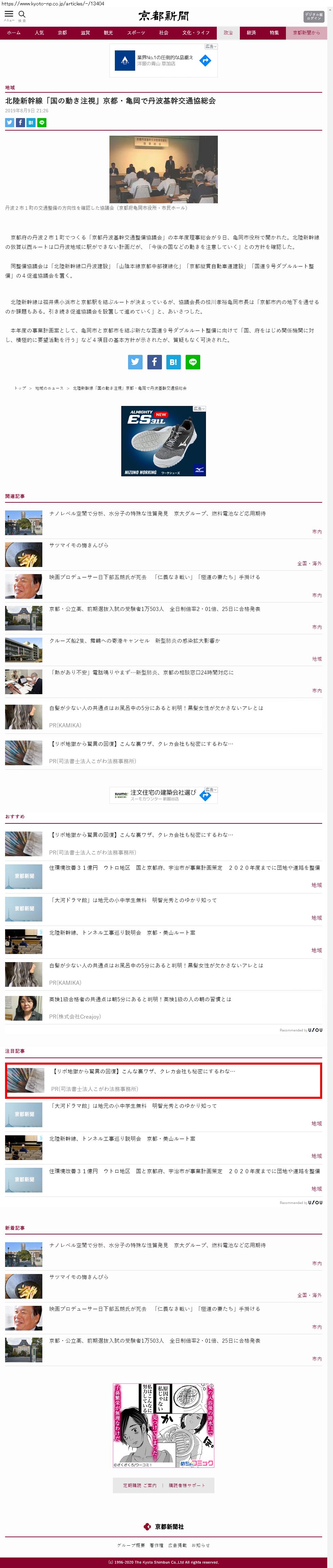Select the 文化・ライフ tab

tap(195, 33)
